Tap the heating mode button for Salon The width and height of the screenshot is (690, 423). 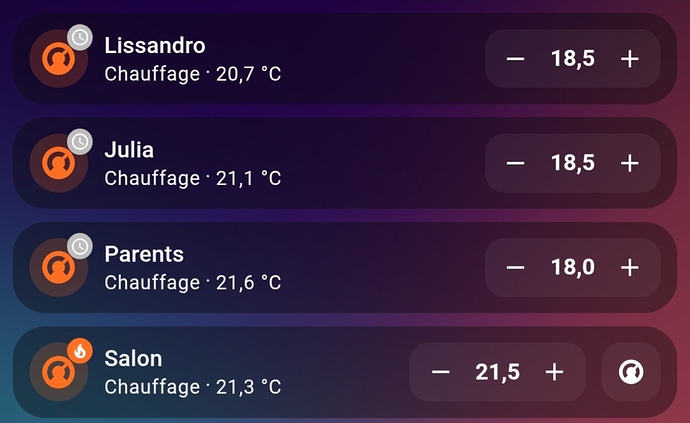pyautogui.click(x=631, y=372)
